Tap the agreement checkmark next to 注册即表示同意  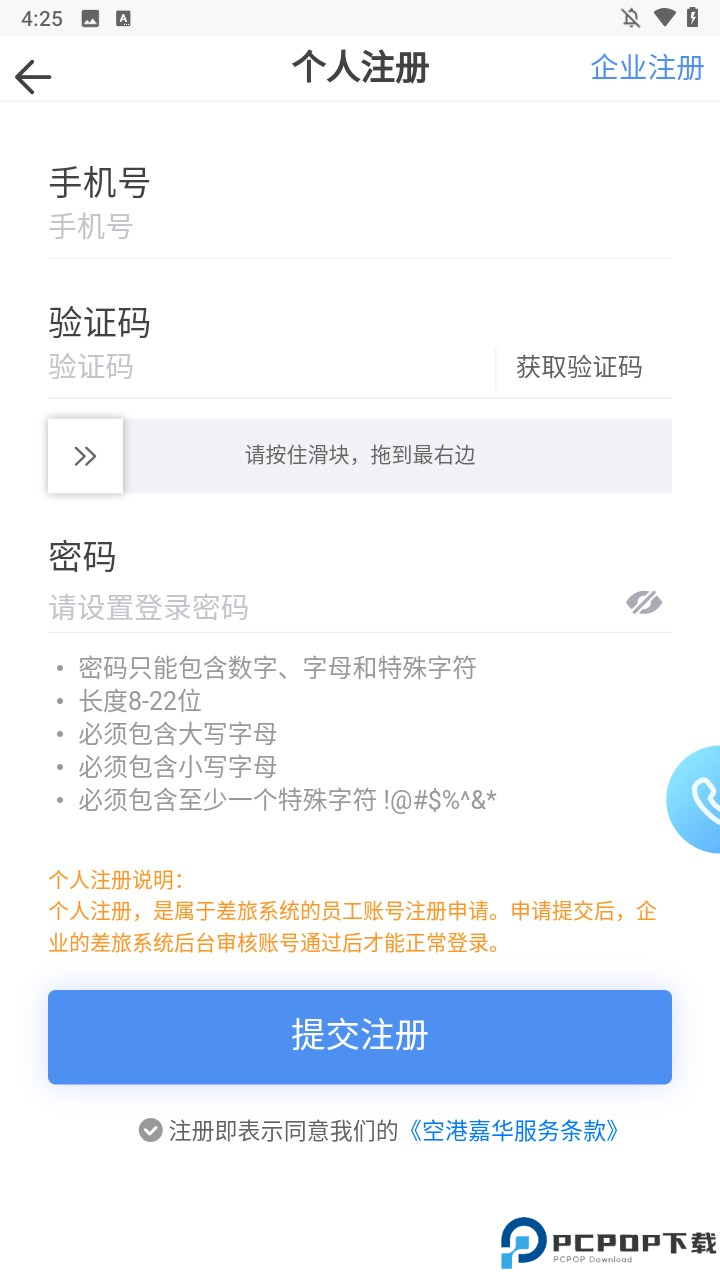tap(150, 1131)
